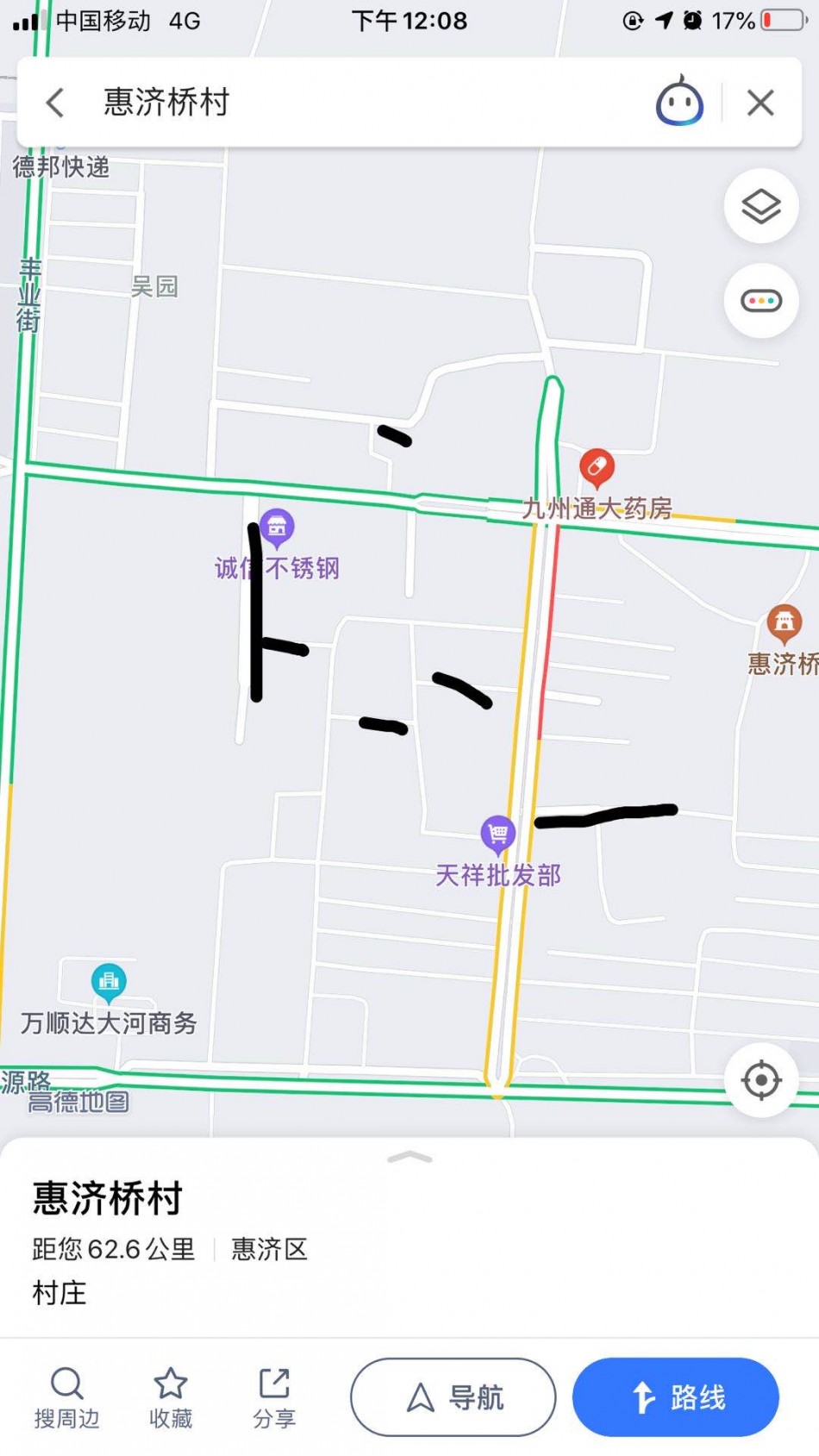Image resolution: width=819 pixels, height=1456 pixels.
Task: Open the 天祥批发部 shop marker
Action: 497,834
